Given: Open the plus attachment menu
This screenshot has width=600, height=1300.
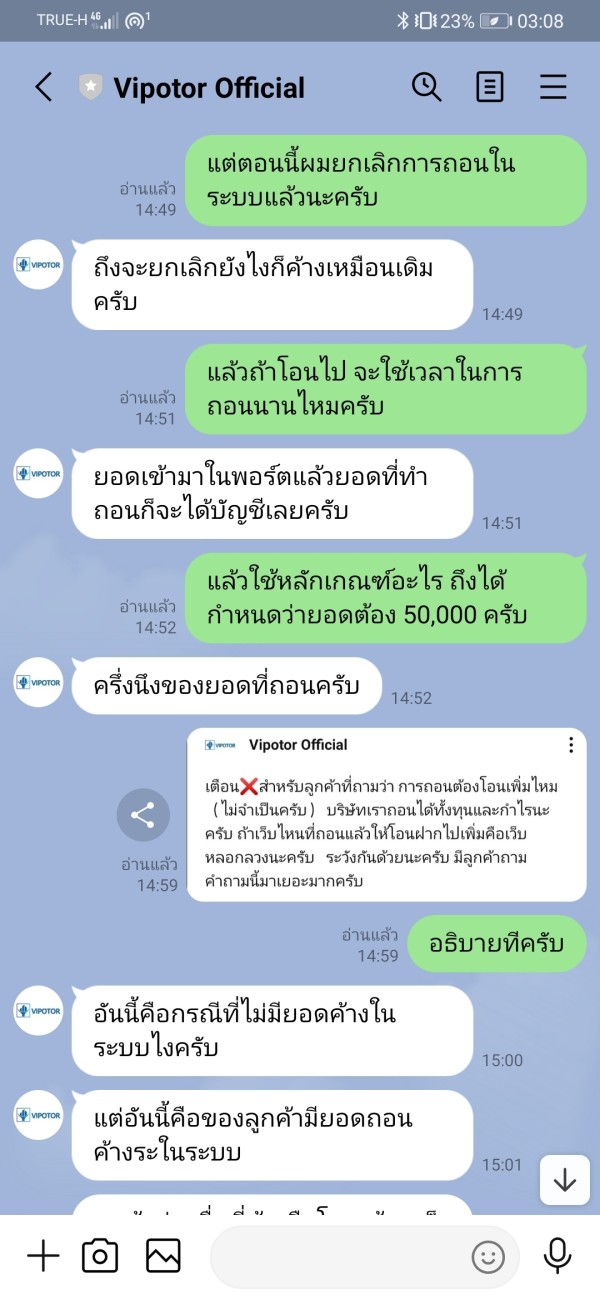Looking at the screenshot, I should tap(43, 1256).
